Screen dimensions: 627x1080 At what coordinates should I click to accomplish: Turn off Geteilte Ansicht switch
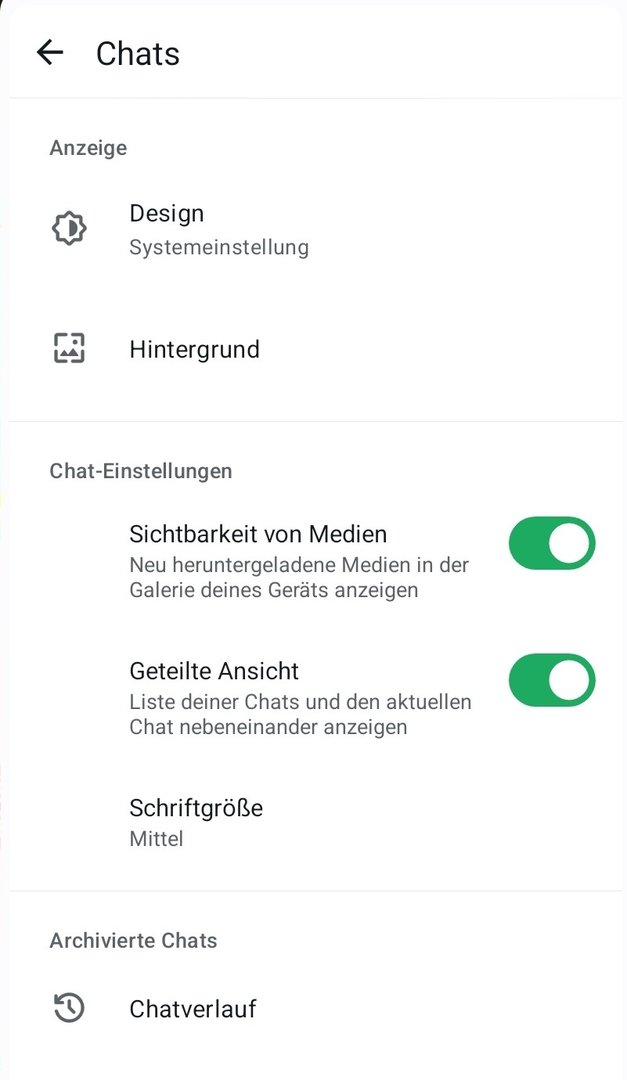[552, 680]
